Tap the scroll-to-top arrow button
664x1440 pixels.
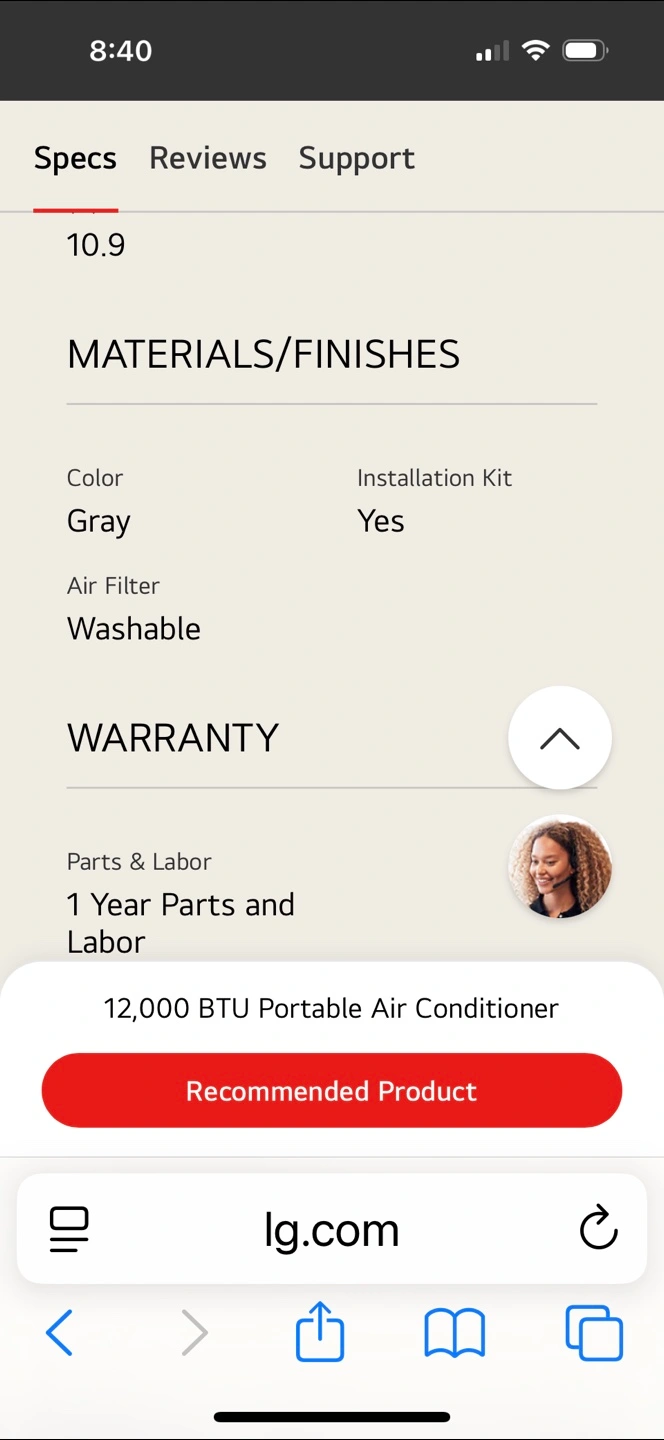[x=560, y=738]
